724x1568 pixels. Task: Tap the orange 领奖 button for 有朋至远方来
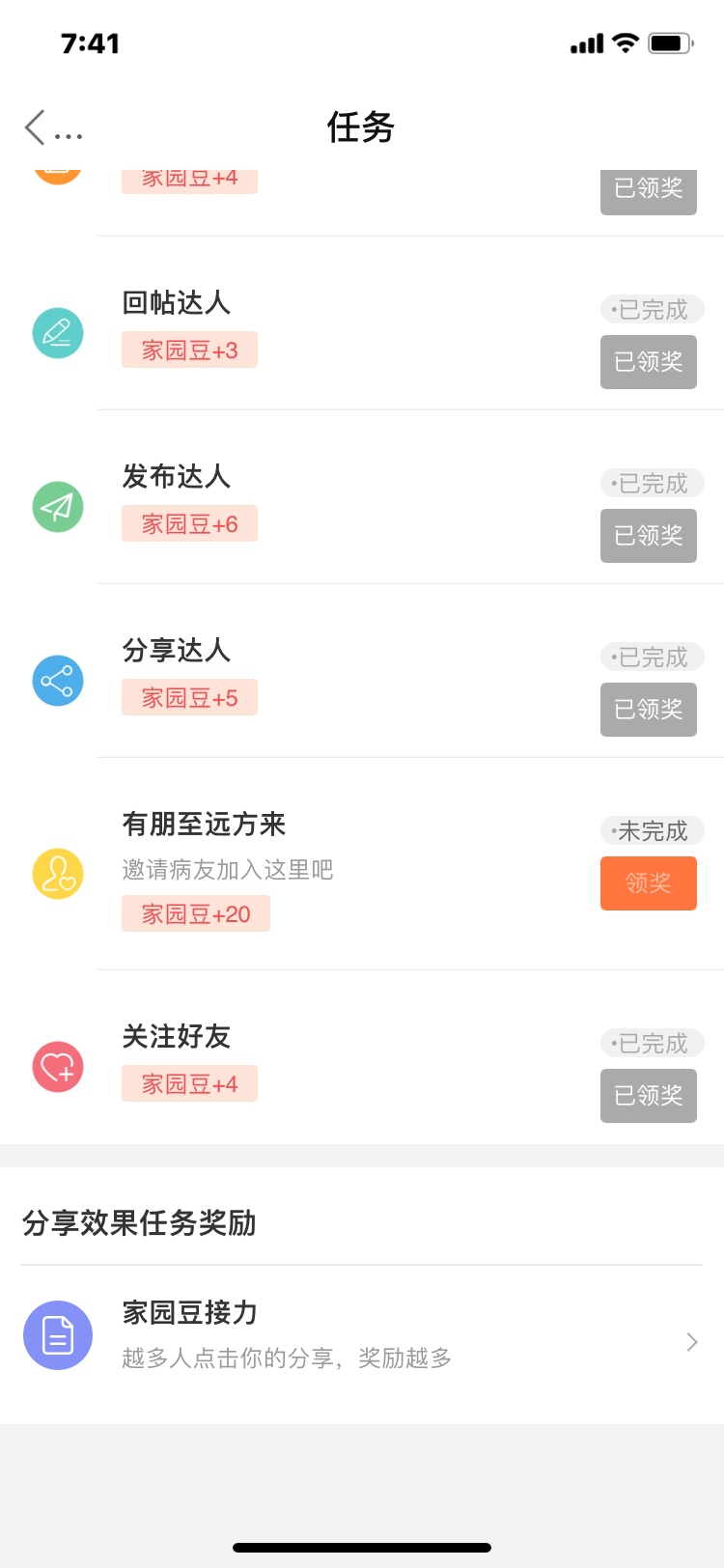tap(649, 883)
